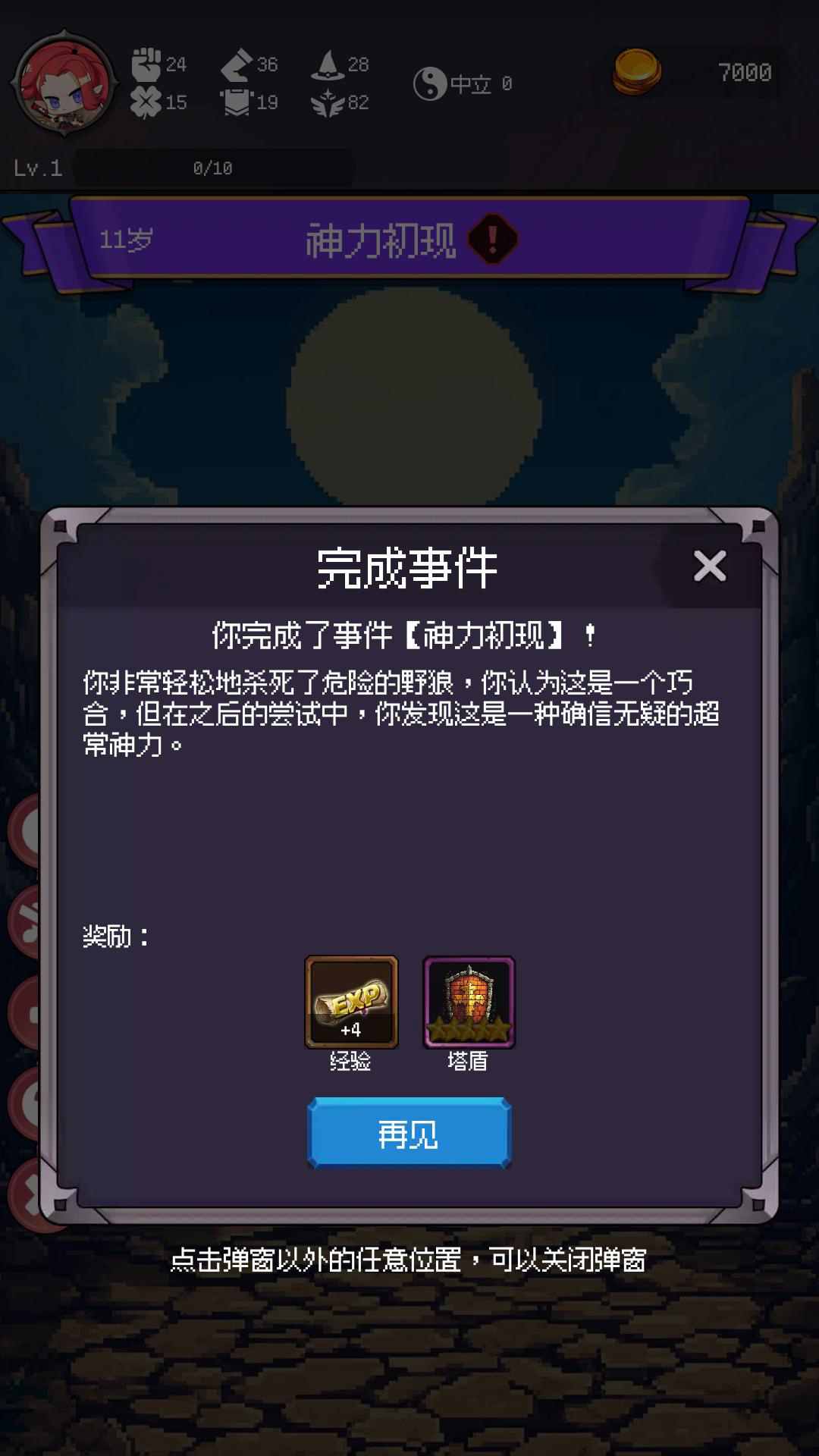Tap the blue 再见 button
Image resolution: width=819 pixels, height=1456 pixels.
point(409,1133)
